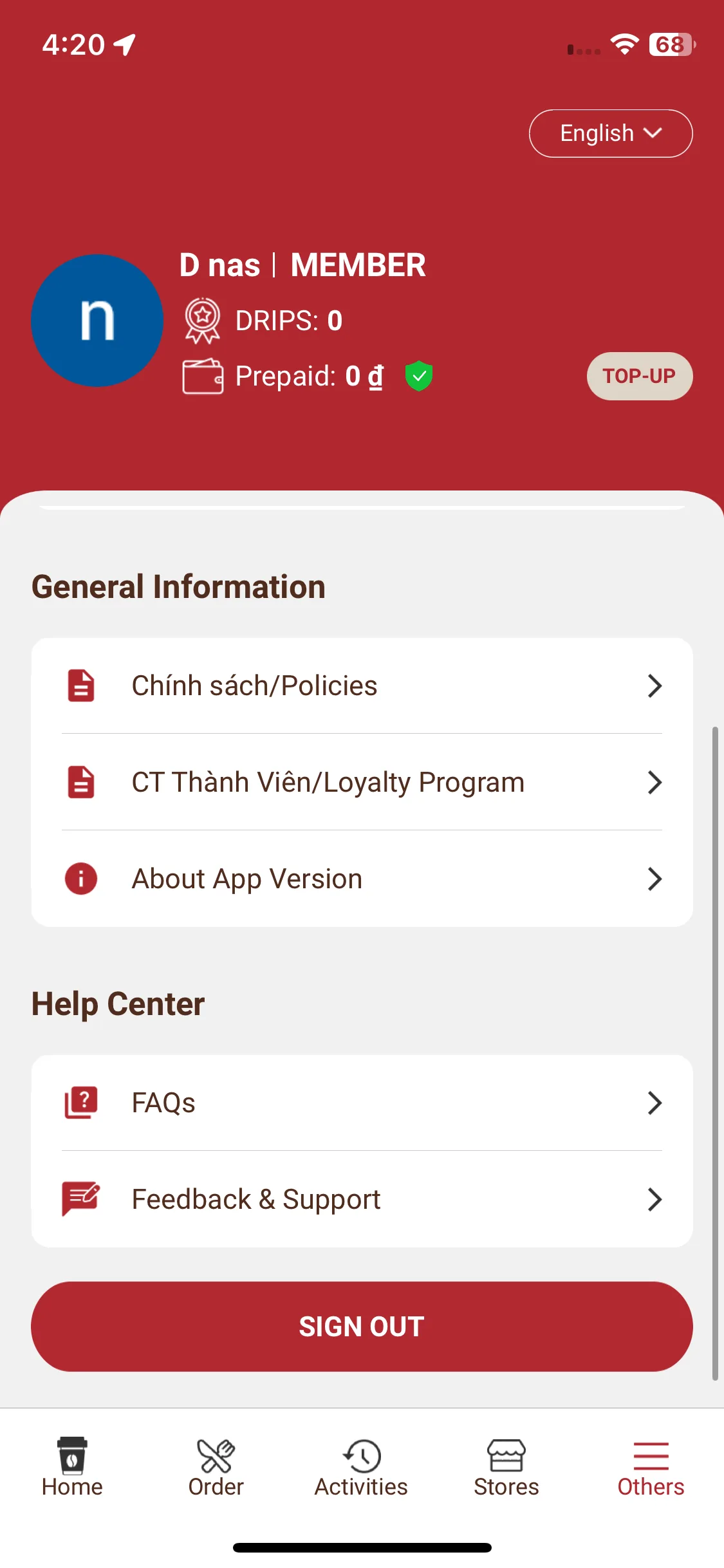The width and height of the screenshot is (724, 1568).
Task: Switch to the Home tab
Action: (72, 1468)
